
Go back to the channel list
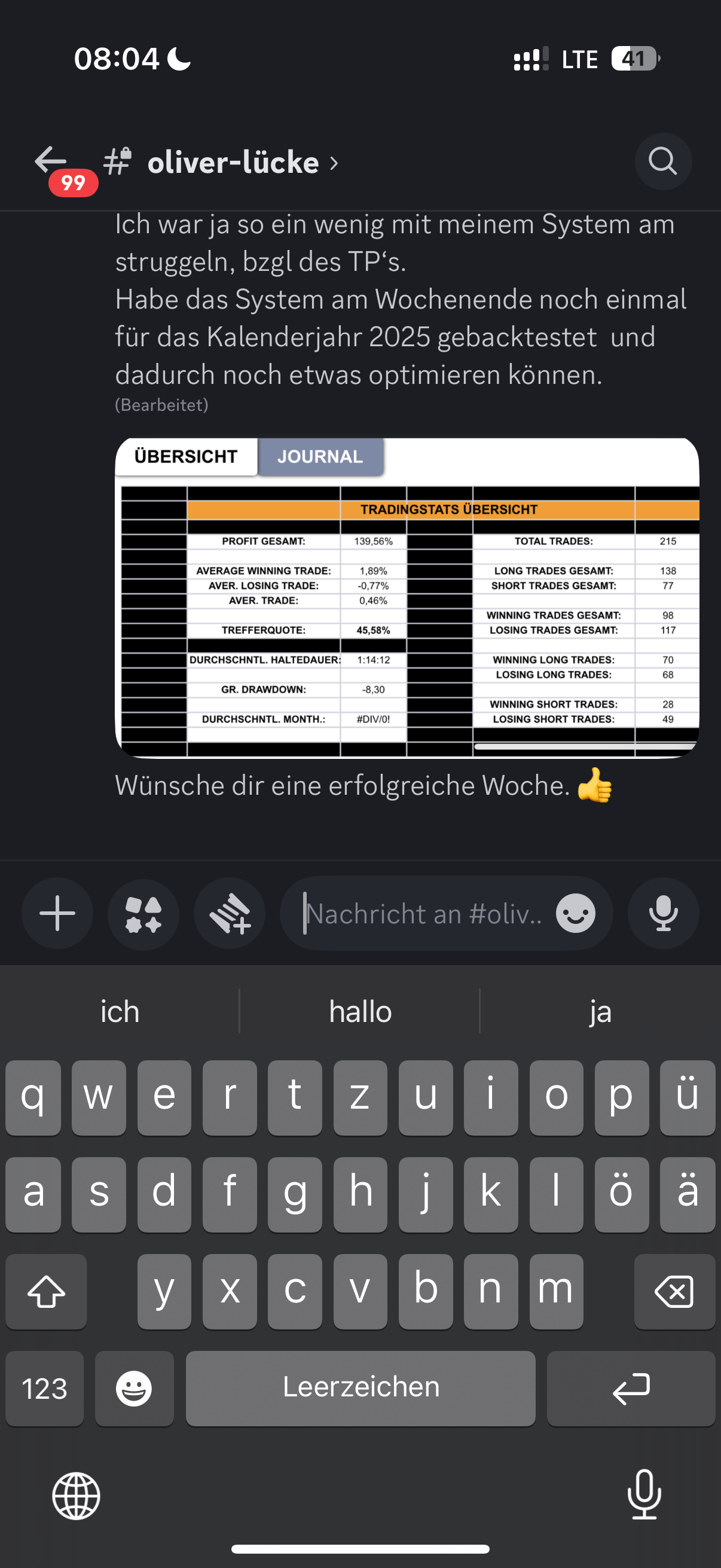[x=50, y=162]
